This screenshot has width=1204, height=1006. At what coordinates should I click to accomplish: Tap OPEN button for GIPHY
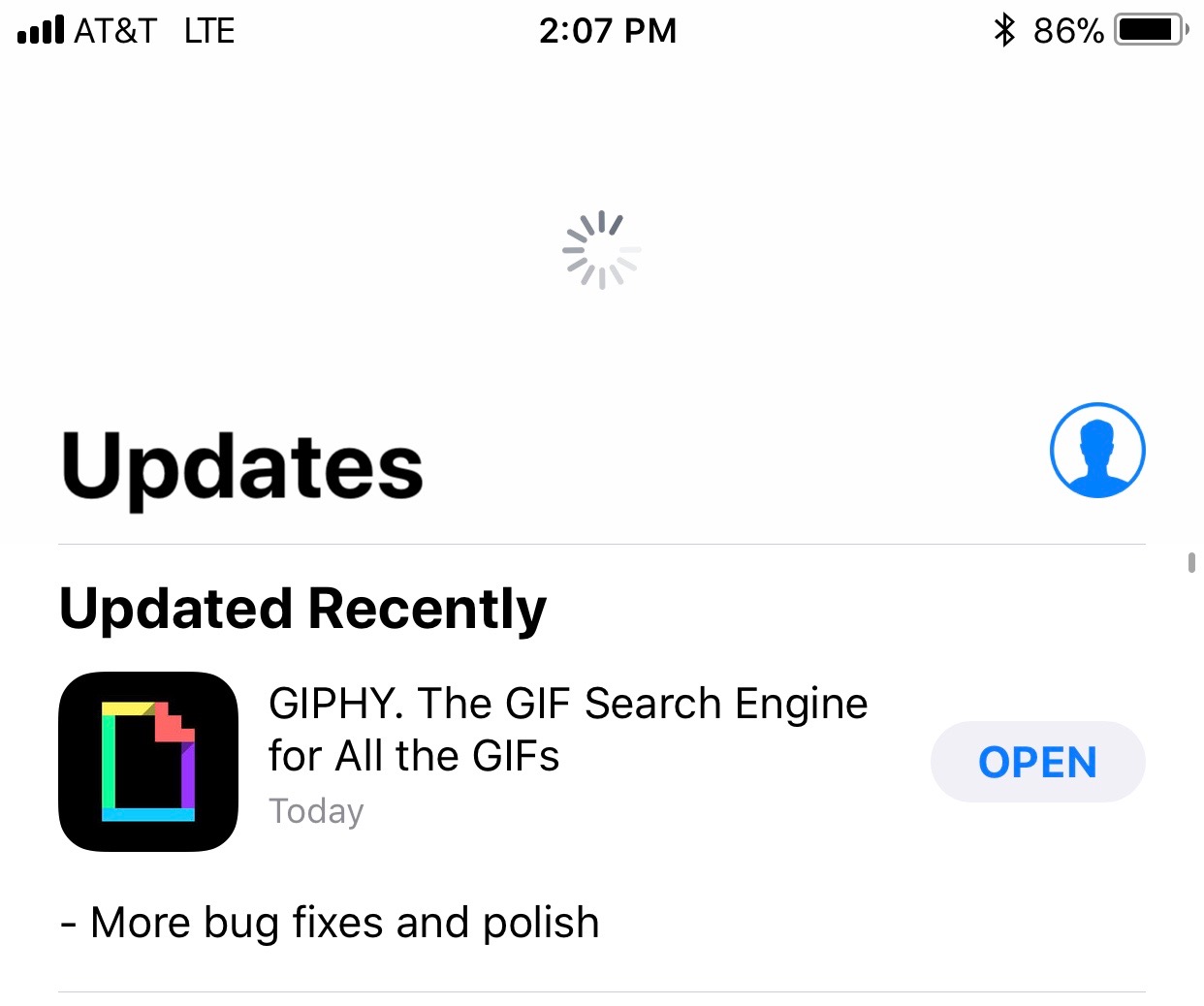pyautogui.click(x=1037, y=762)
